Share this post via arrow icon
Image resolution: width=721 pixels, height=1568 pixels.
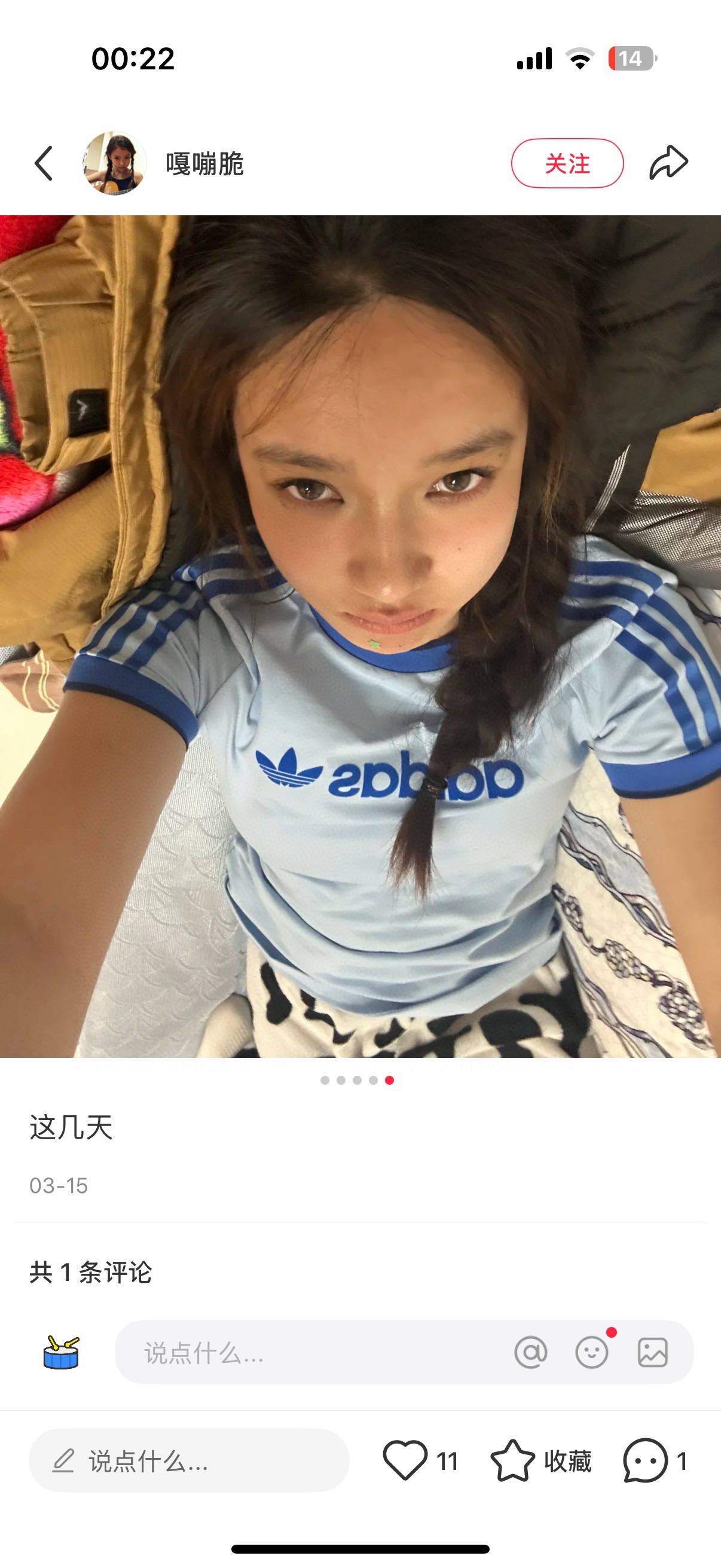668,163
